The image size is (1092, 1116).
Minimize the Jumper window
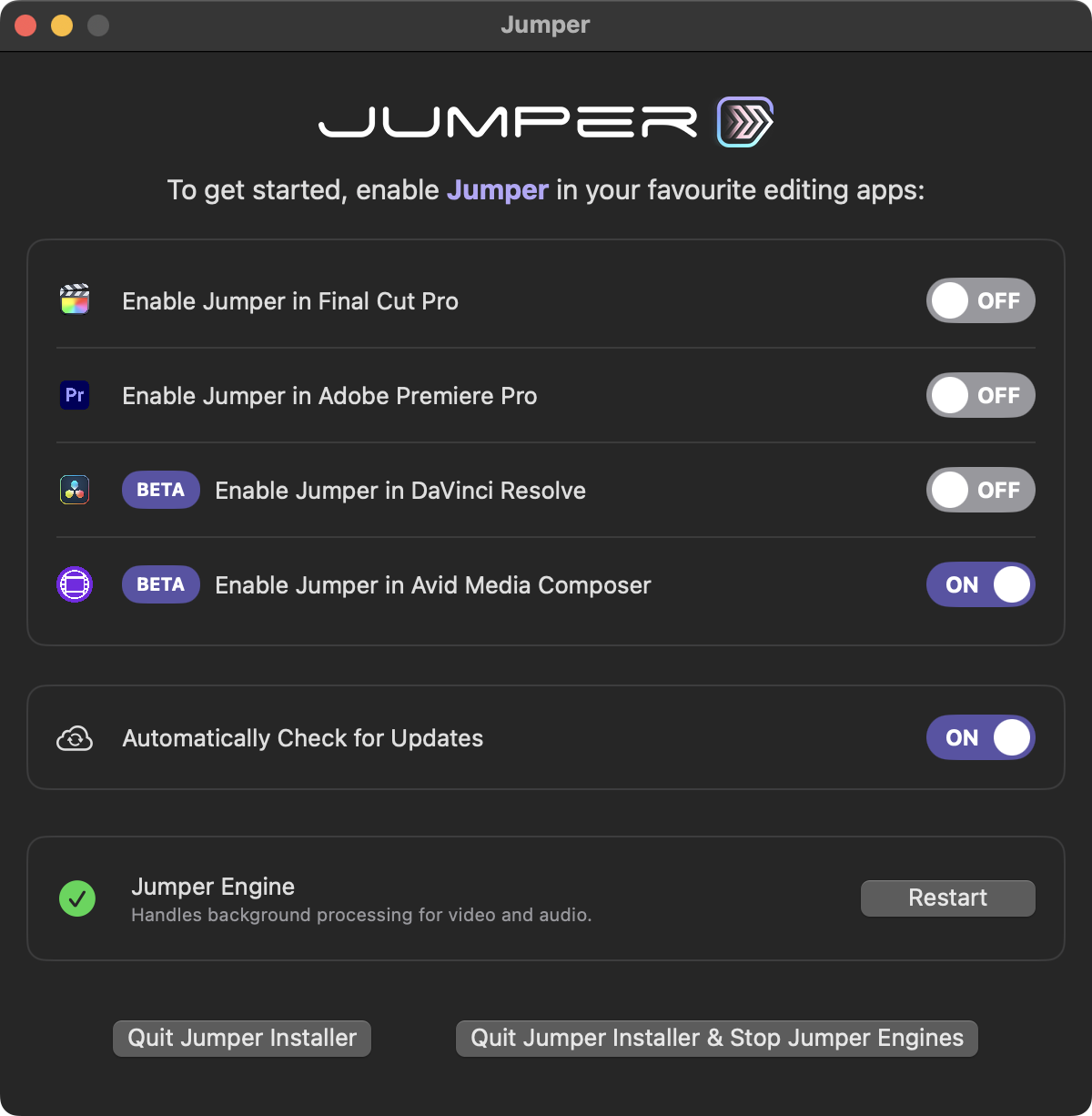(62, 25)
